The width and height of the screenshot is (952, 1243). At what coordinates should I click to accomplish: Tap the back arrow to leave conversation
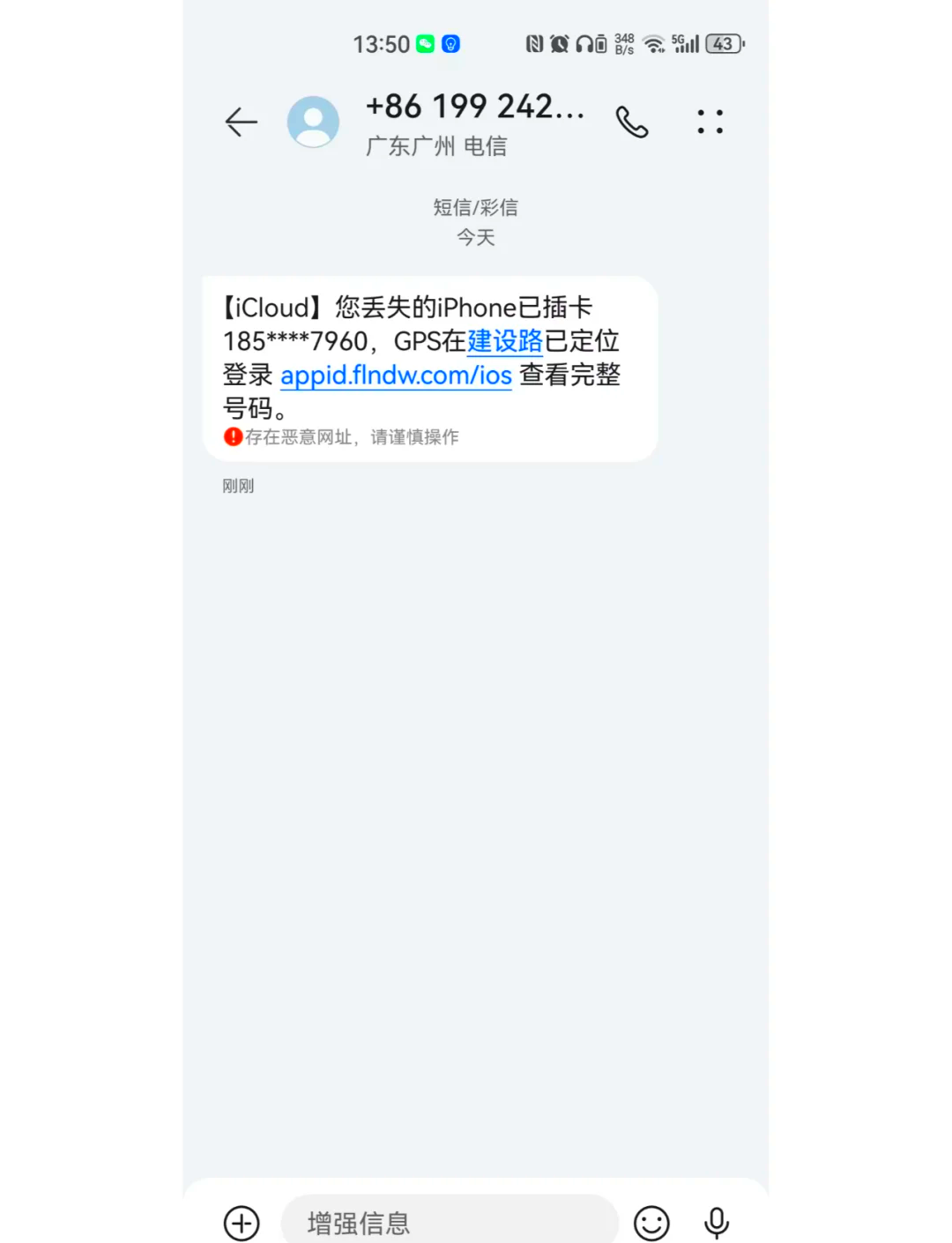(x=241, y=123)
